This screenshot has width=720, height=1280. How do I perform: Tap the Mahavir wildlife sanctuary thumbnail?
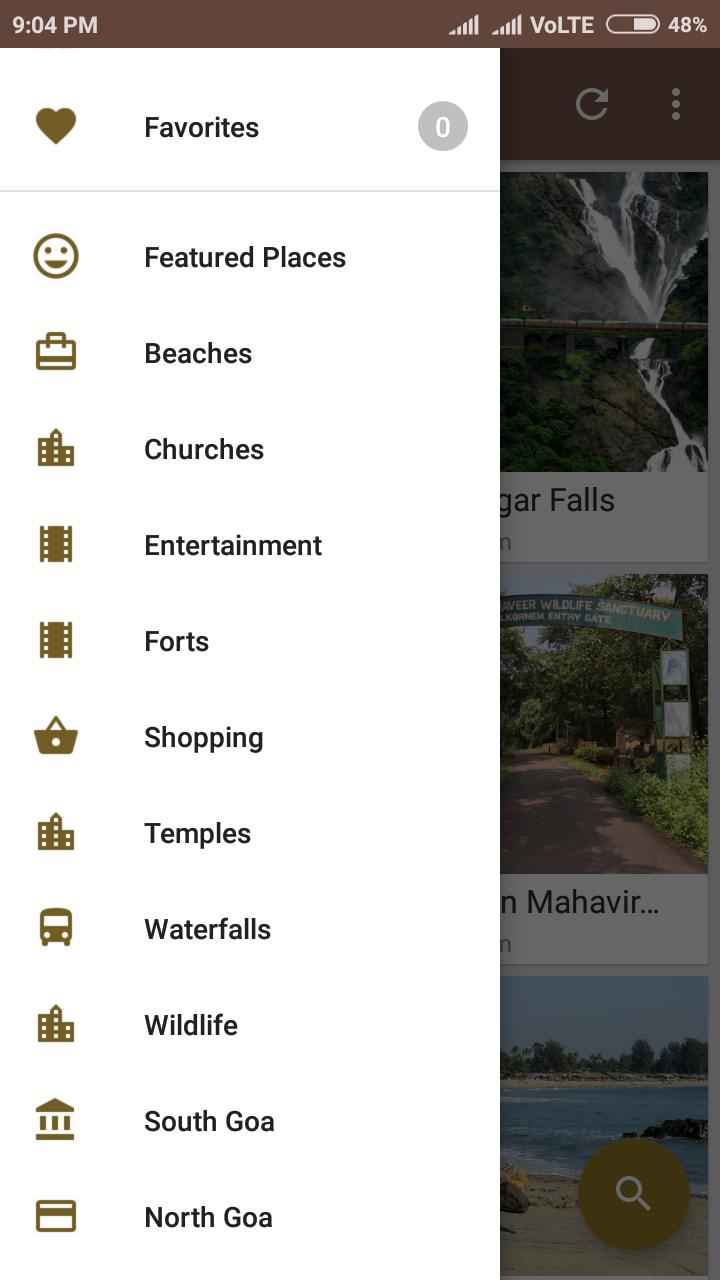click(x=610, y=723)
